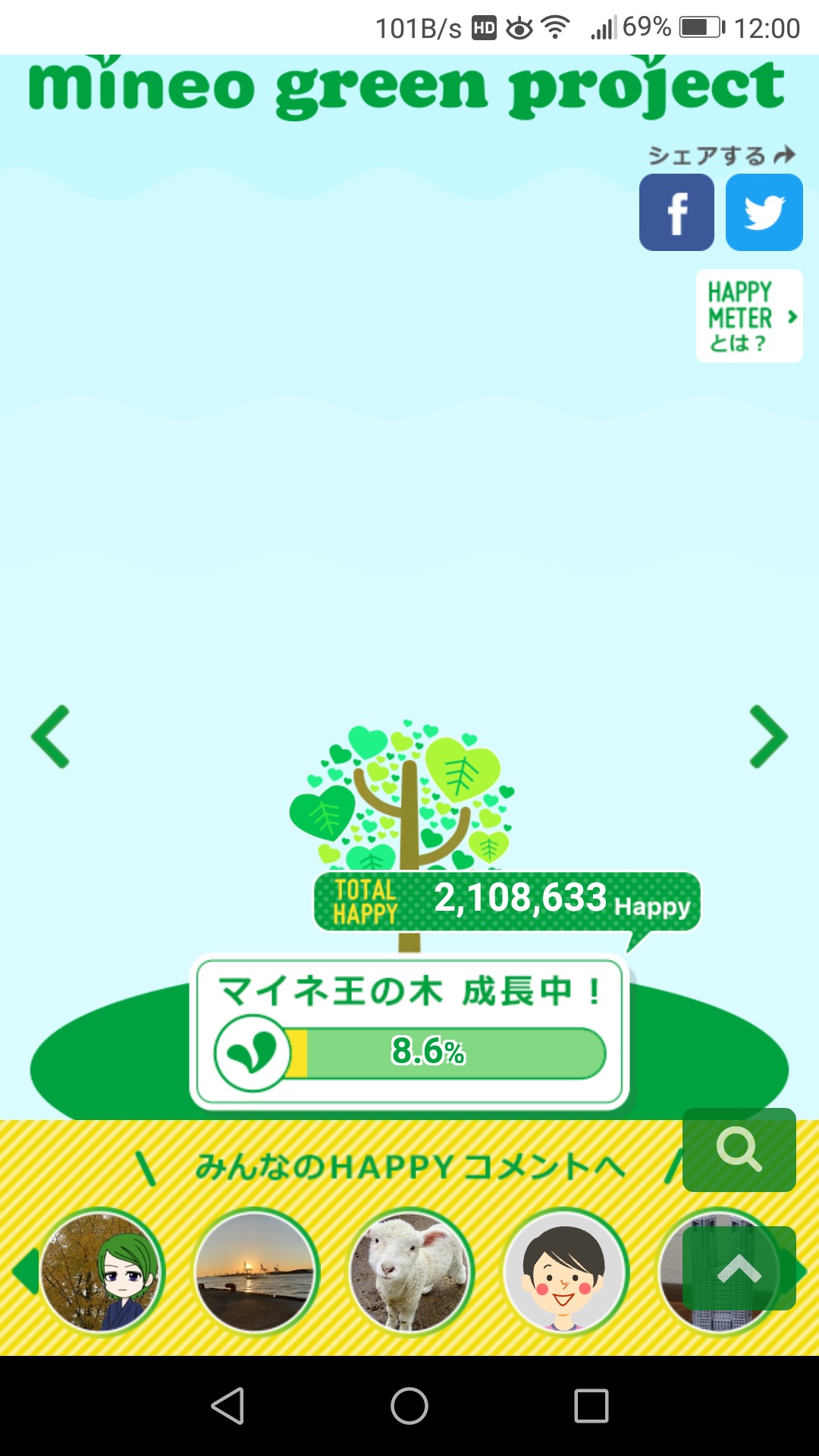Go to the next tree with right chevron
The width and height of the screenshot is (819, 1456).
click(x=768, y=736)
